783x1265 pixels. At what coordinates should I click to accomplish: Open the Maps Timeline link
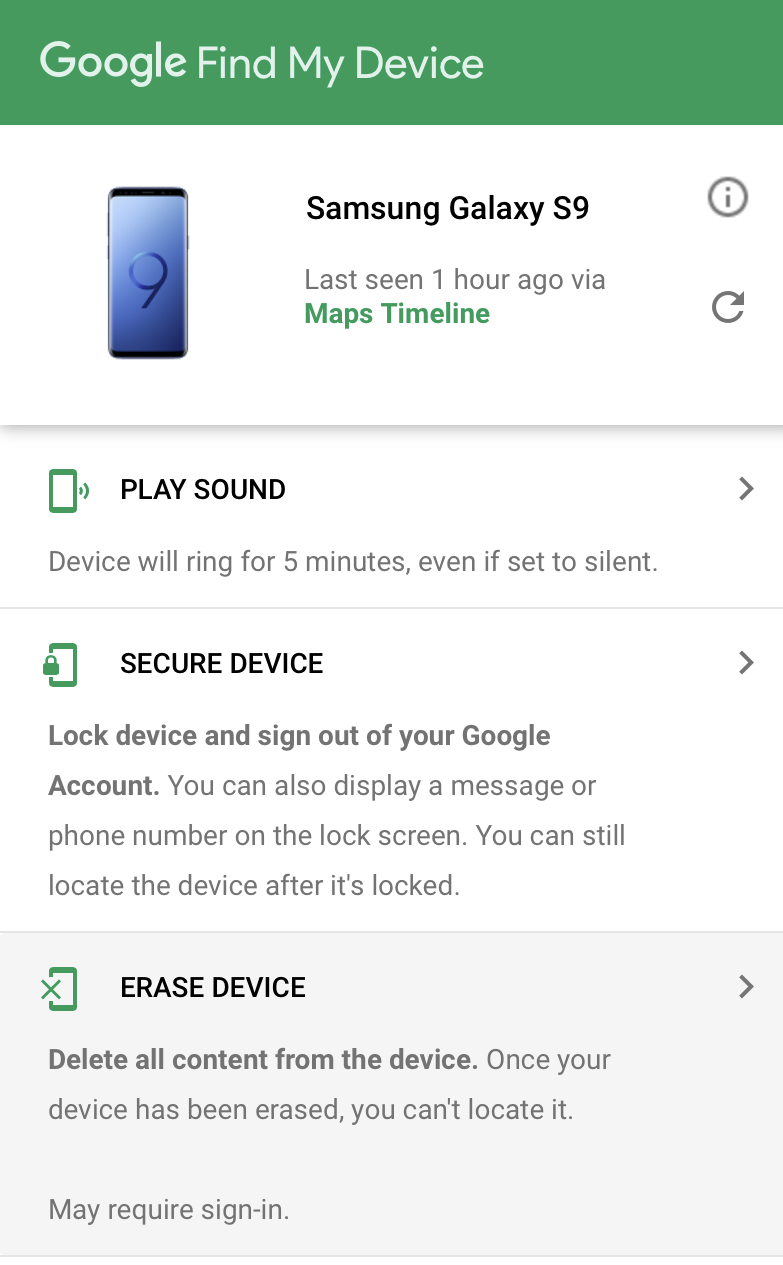coord(397,314)
